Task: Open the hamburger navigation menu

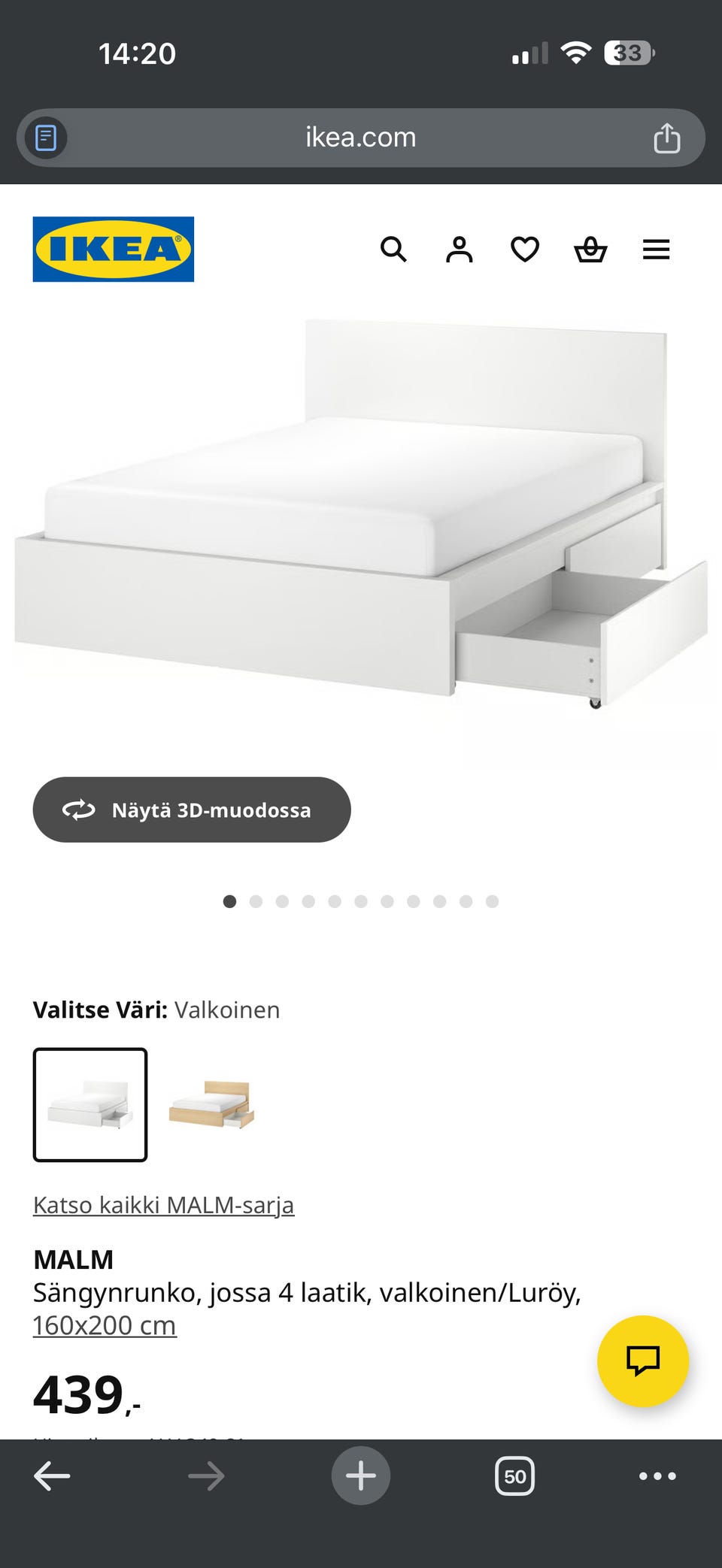Action: click(656, 250)
